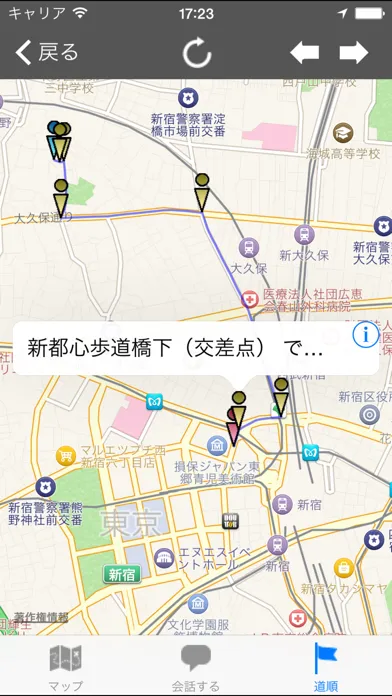The width and height of the screenshot is (392, 696).
Task: Reload the route with the refresh icon
Action: (x=197, y=52)
